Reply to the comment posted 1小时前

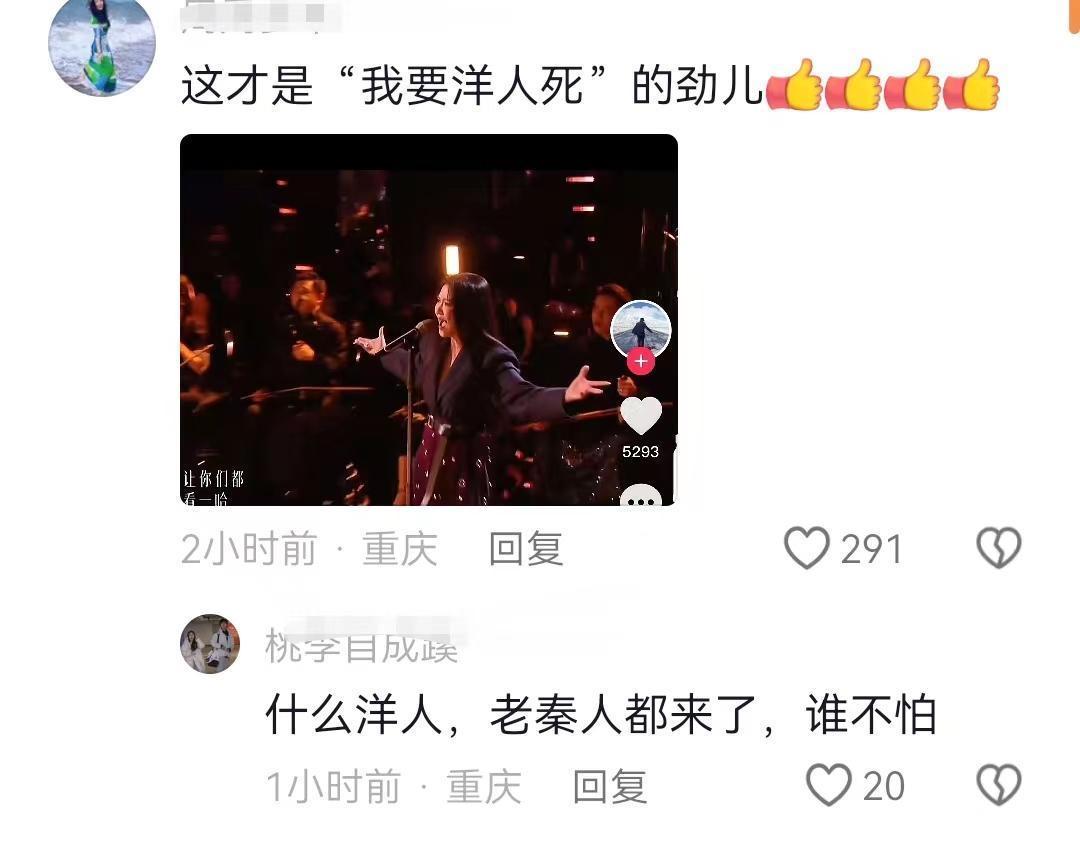pyautogui.click(x=610, y=786)
